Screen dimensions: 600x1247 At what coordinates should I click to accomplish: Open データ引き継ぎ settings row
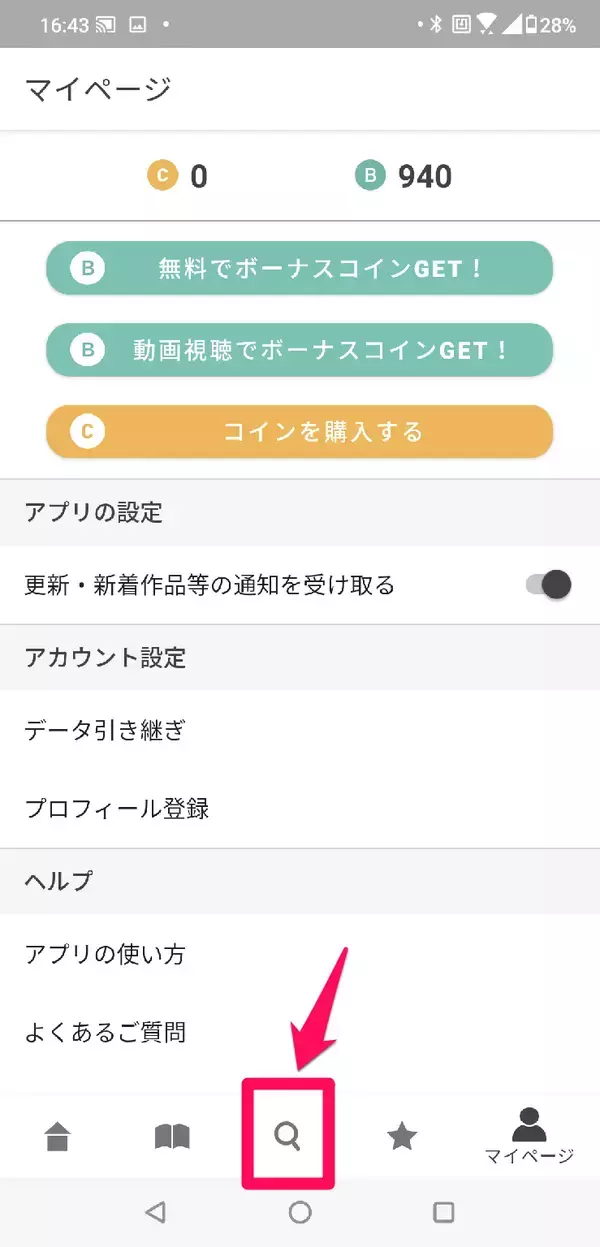coord(299,731)
